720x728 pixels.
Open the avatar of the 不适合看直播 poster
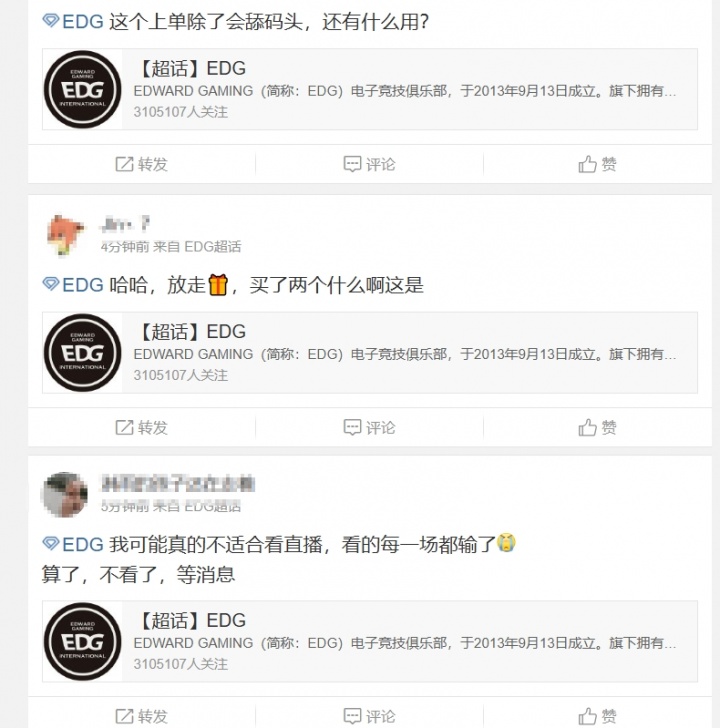65,494
